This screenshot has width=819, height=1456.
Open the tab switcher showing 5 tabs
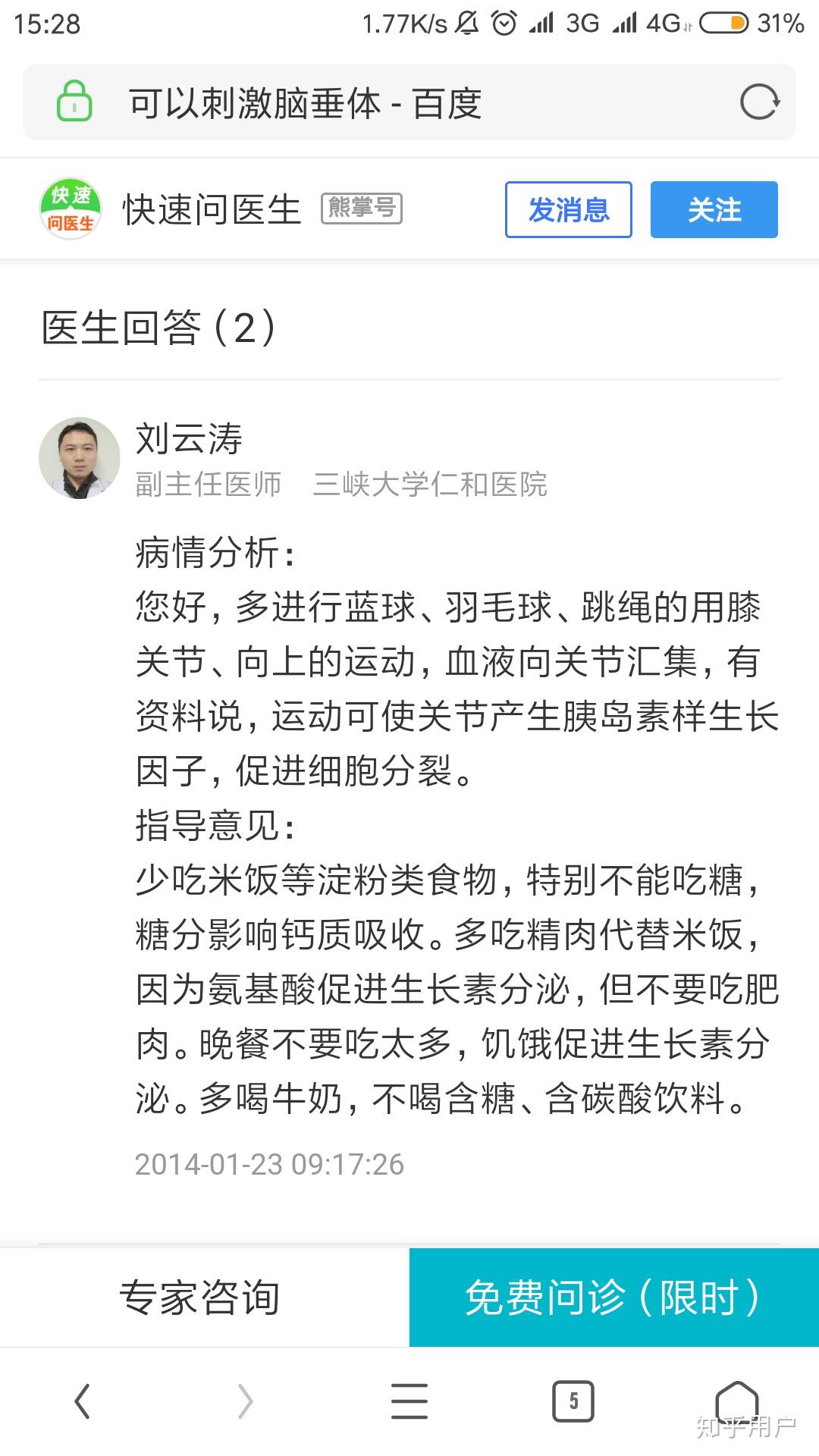(x=573, y=1401)
